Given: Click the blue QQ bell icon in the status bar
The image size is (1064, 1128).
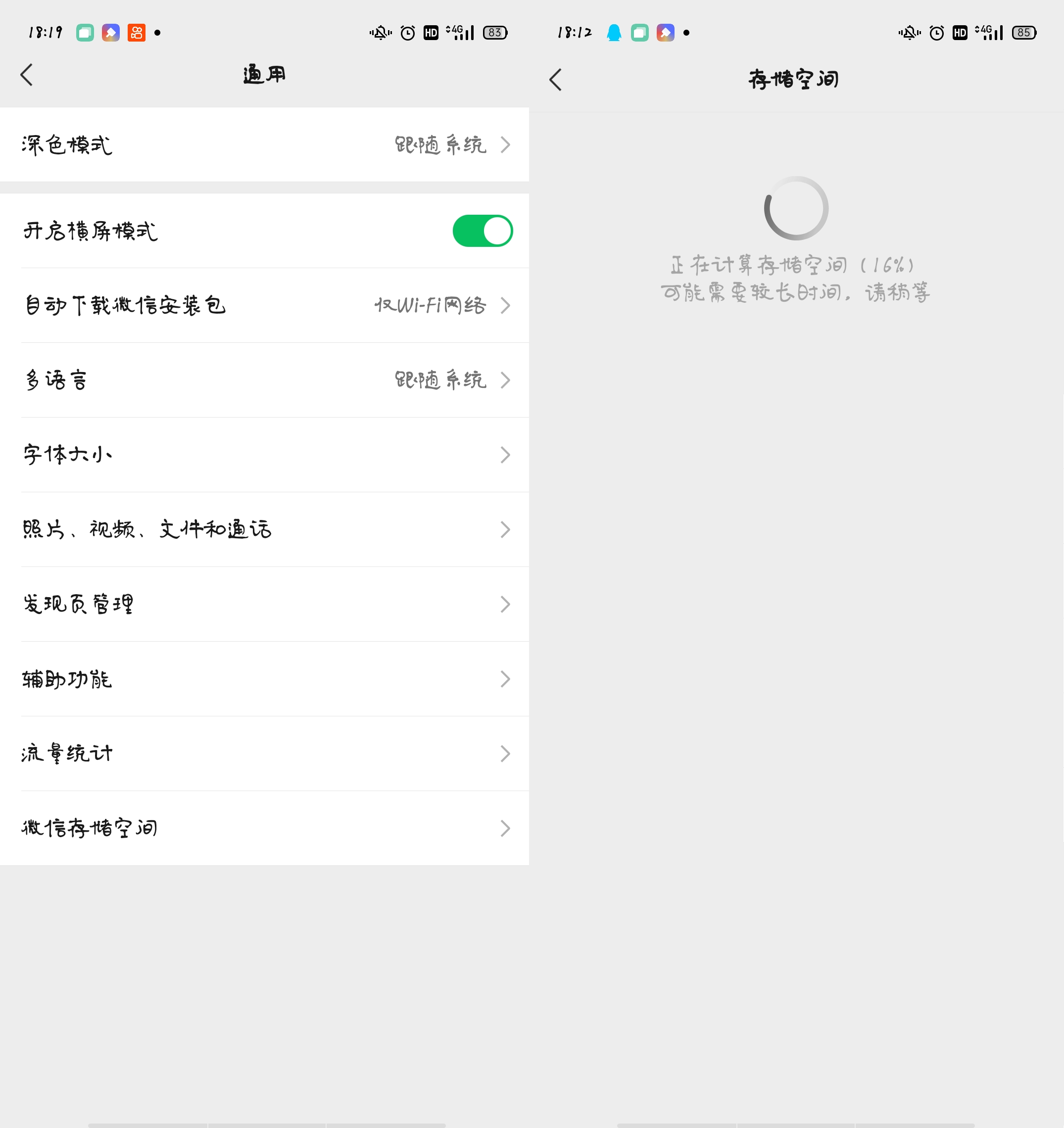Looking at the screenshot, I should [x=615, y=32].
